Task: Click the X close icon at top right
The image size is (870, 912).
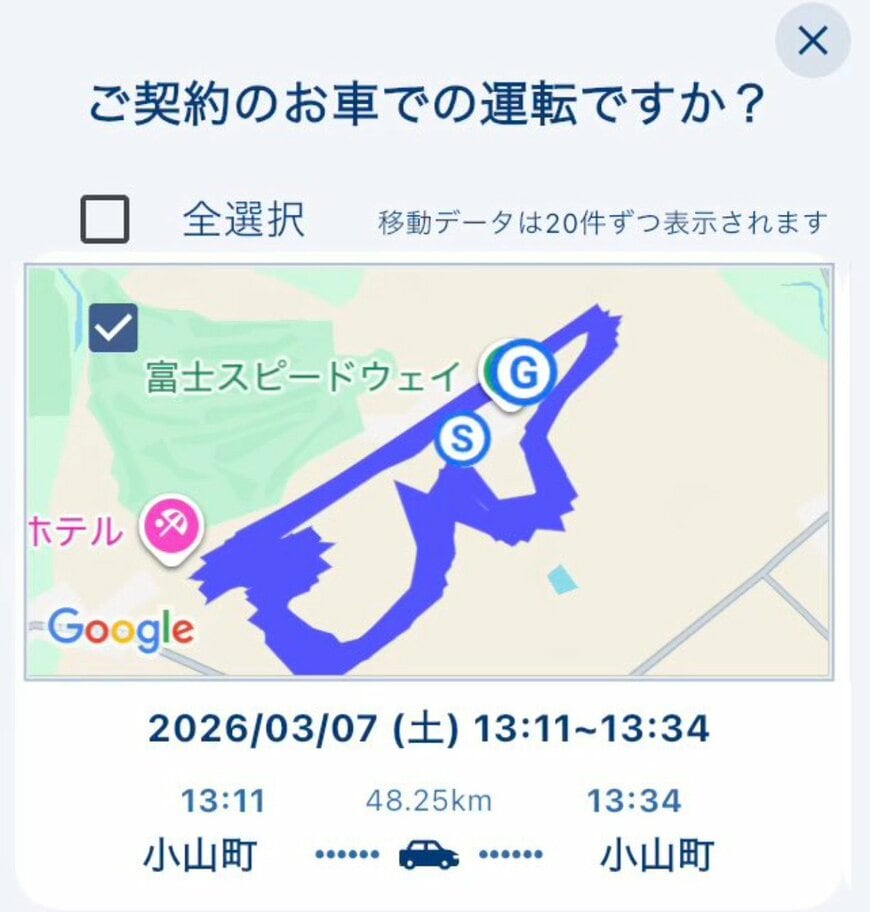Action: click(812, 41)
